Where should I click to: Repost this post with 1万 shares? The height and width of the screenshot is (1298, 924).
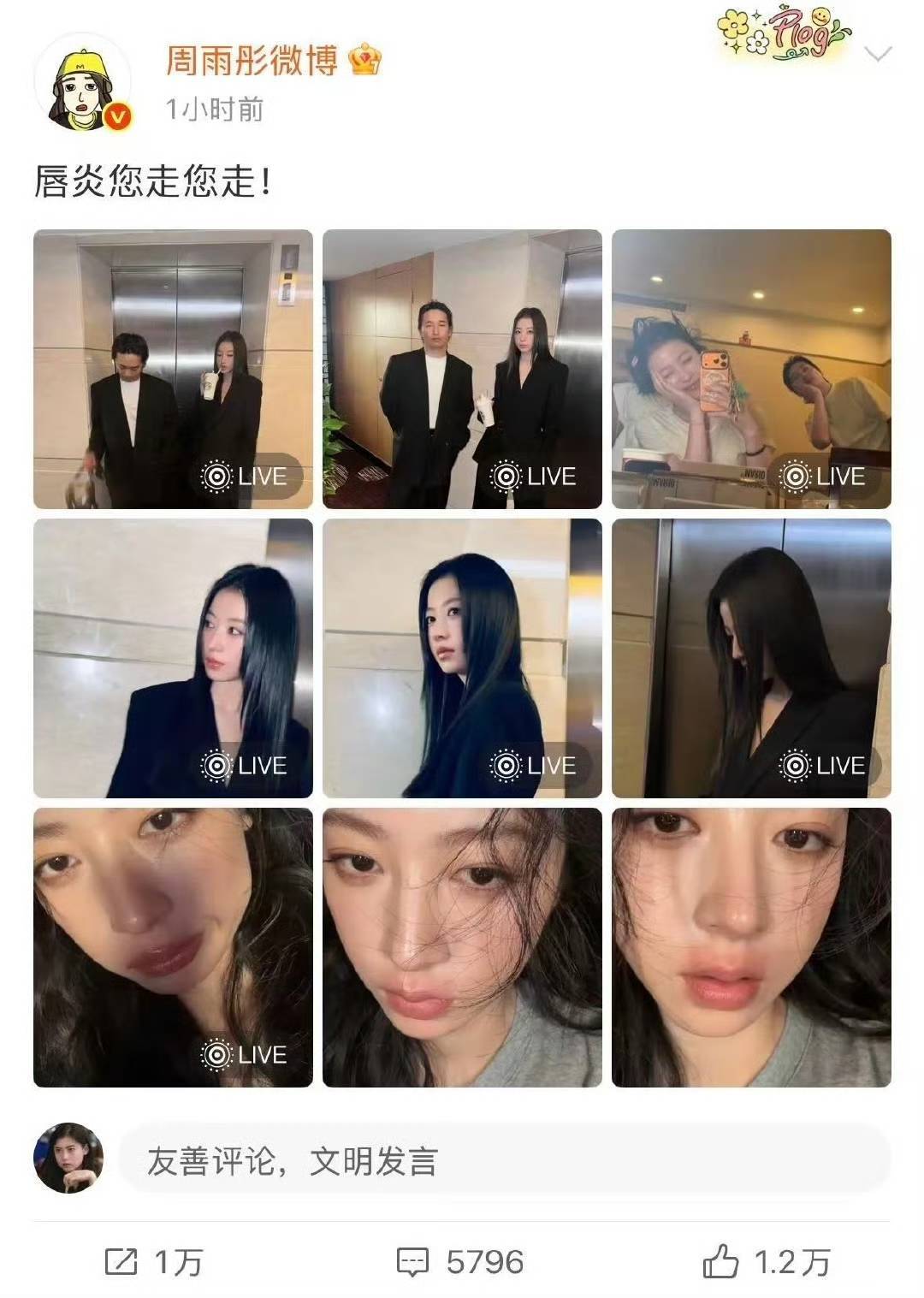pyautogui.click(x=153, y=1262)
